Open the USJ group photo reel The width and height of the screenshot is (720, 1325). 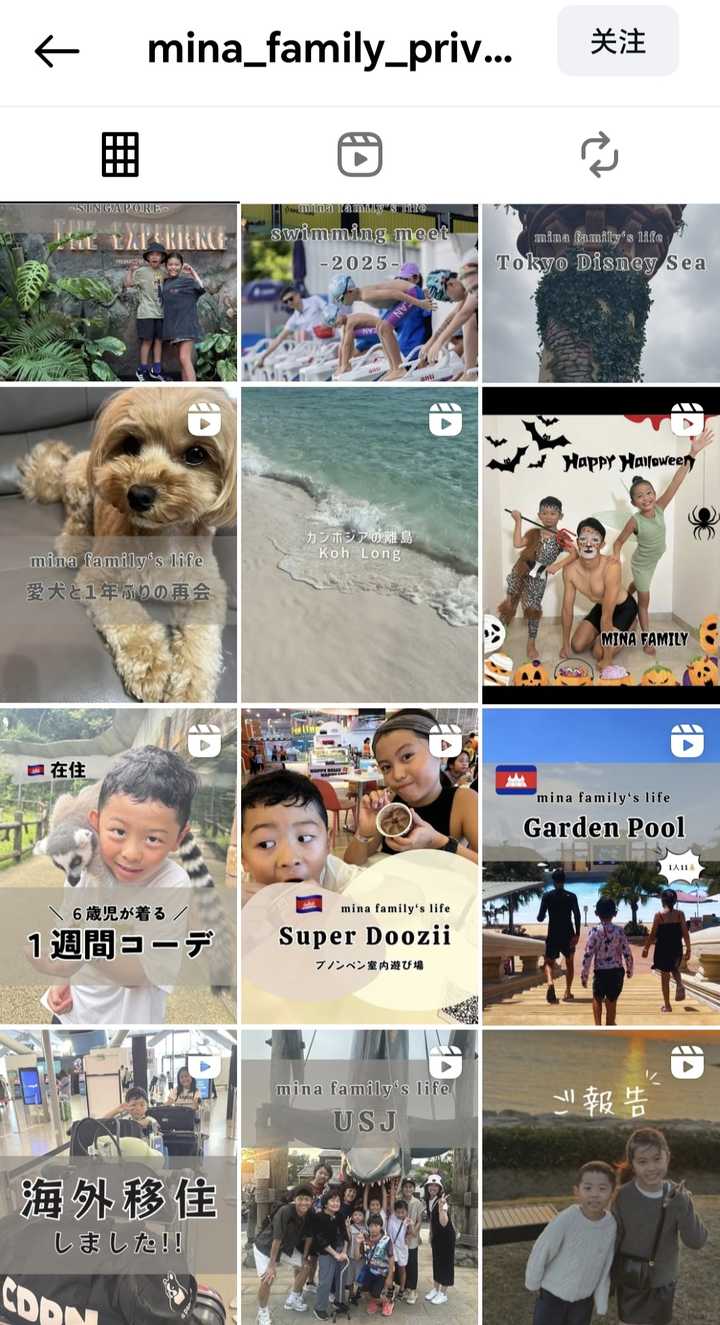click(x=359, y=1177)
